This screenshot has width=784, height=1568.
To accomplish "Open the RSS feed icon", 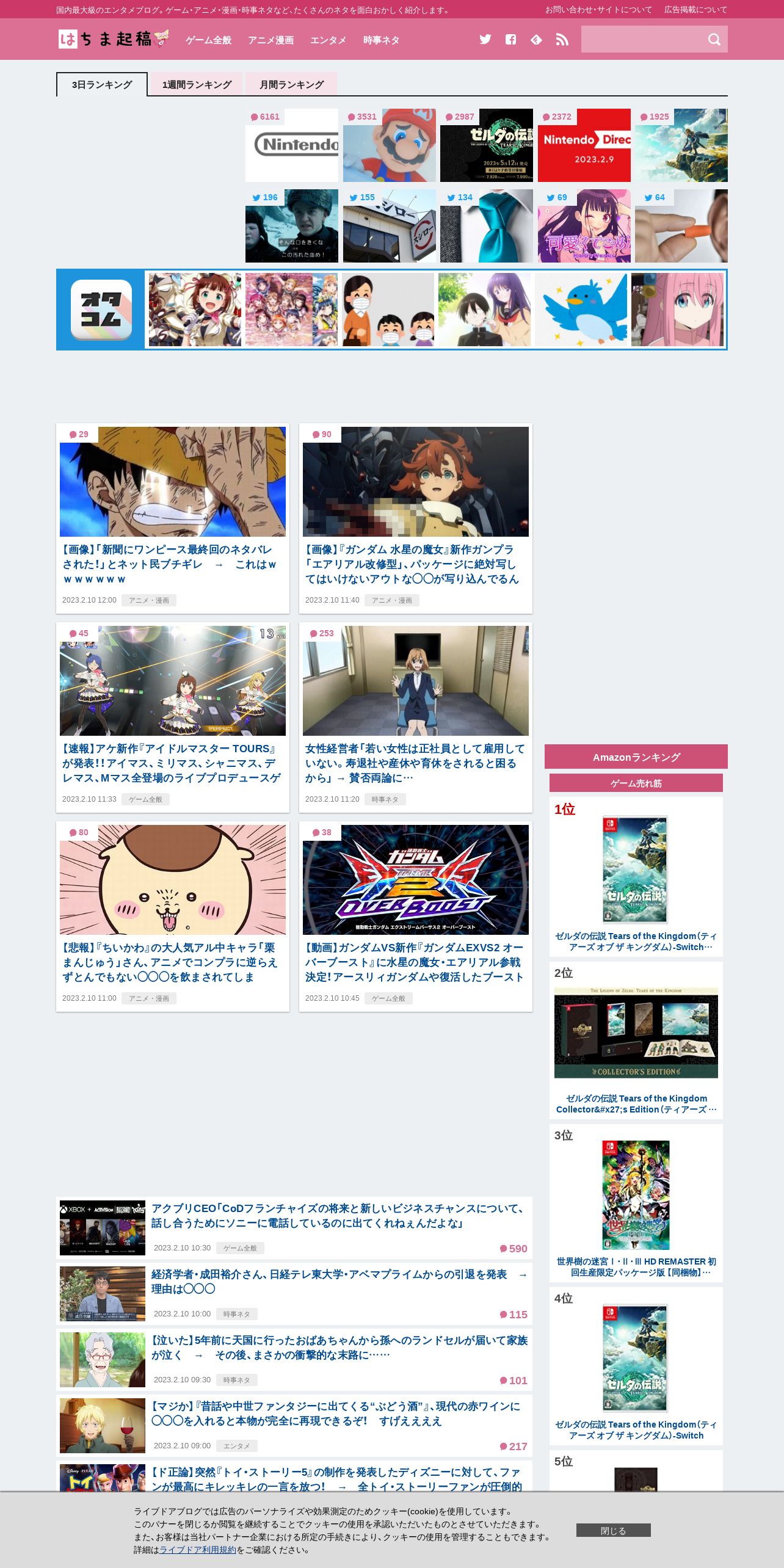I will click(x=562, y=40).
